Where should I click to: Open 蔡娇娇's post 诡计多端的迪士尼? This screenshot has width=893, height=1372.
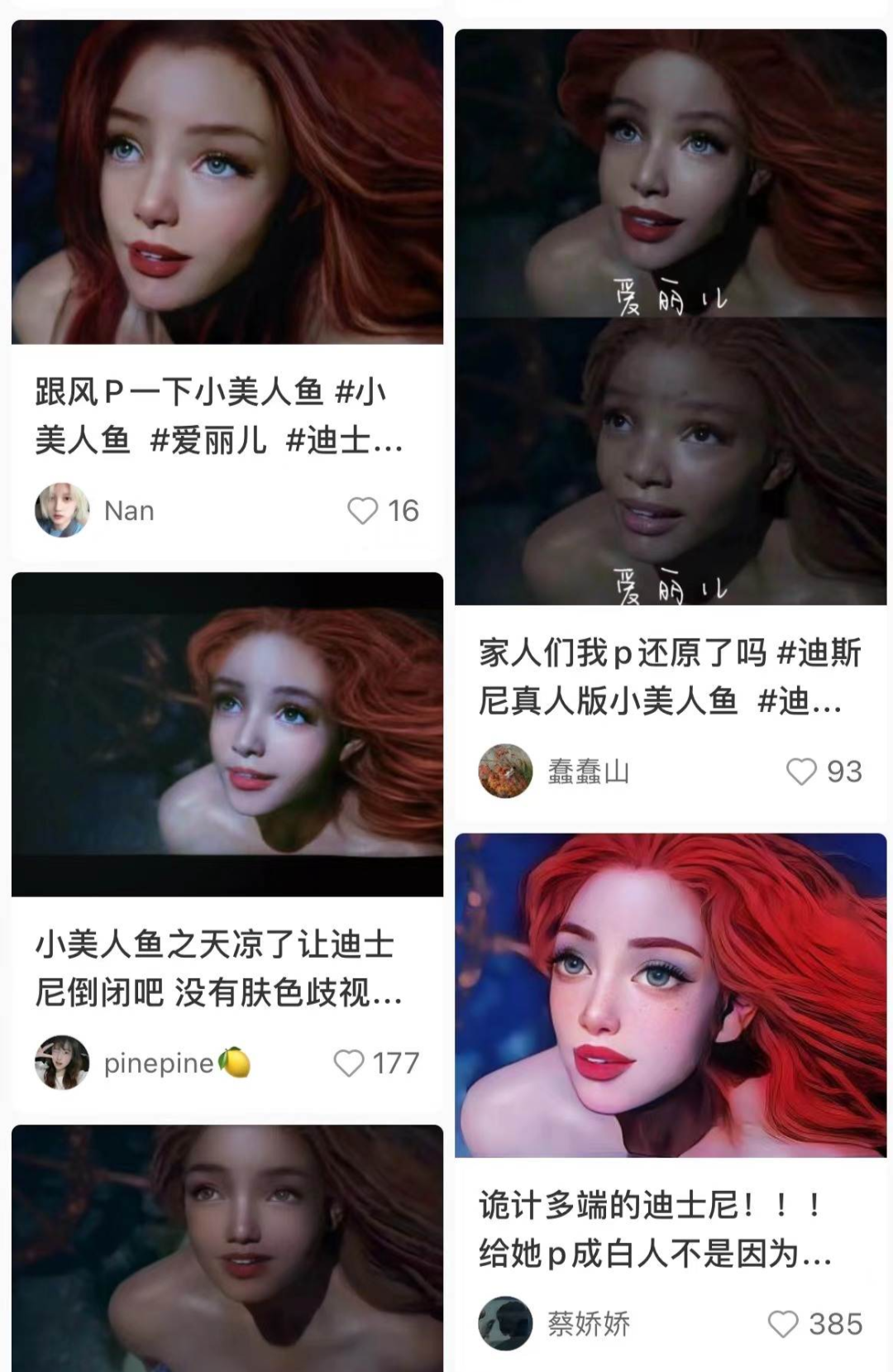pyautogui.click(x=670, y=995)
